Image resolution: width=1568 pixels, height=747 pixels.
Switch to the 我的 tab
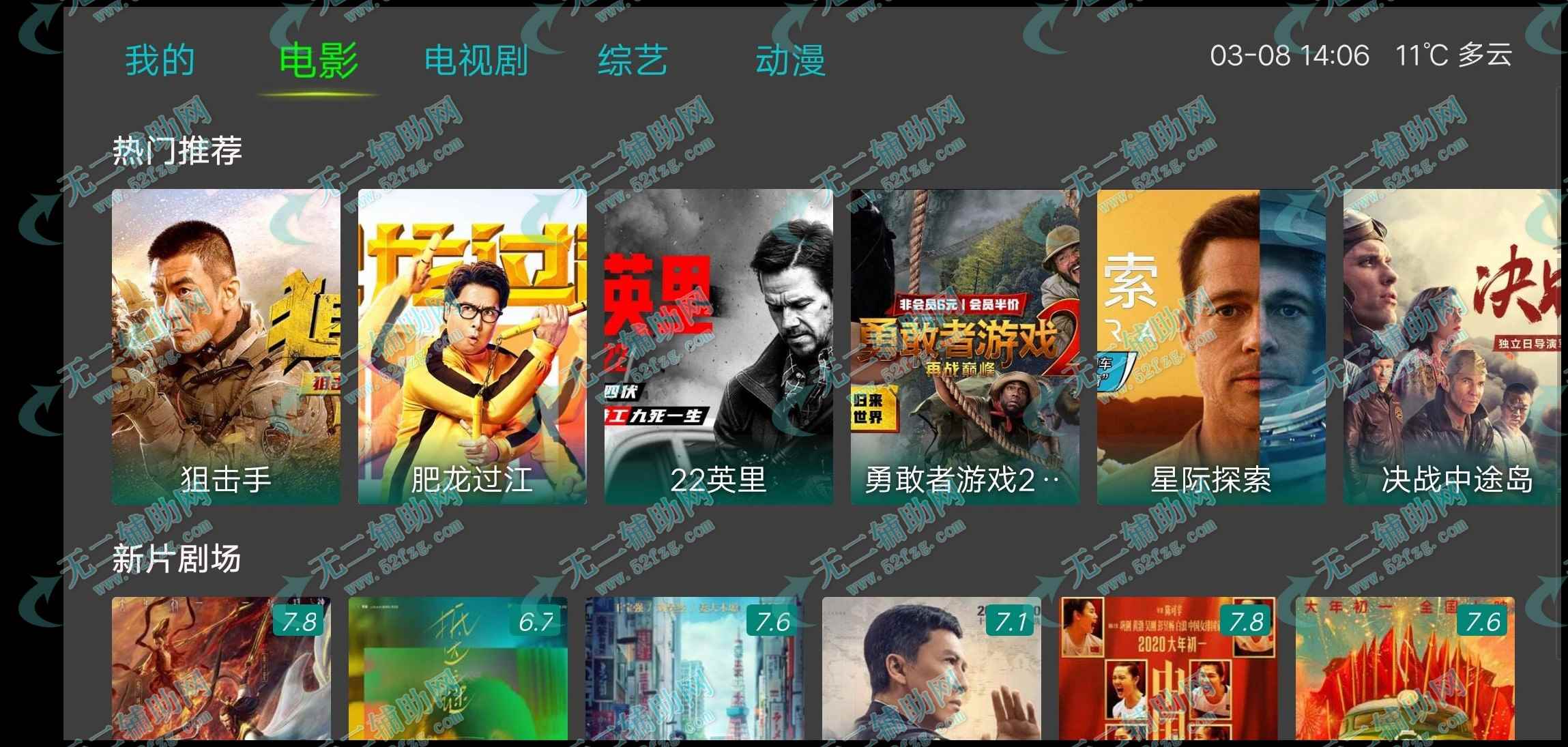pyautogui.click(x=160, y=60)
